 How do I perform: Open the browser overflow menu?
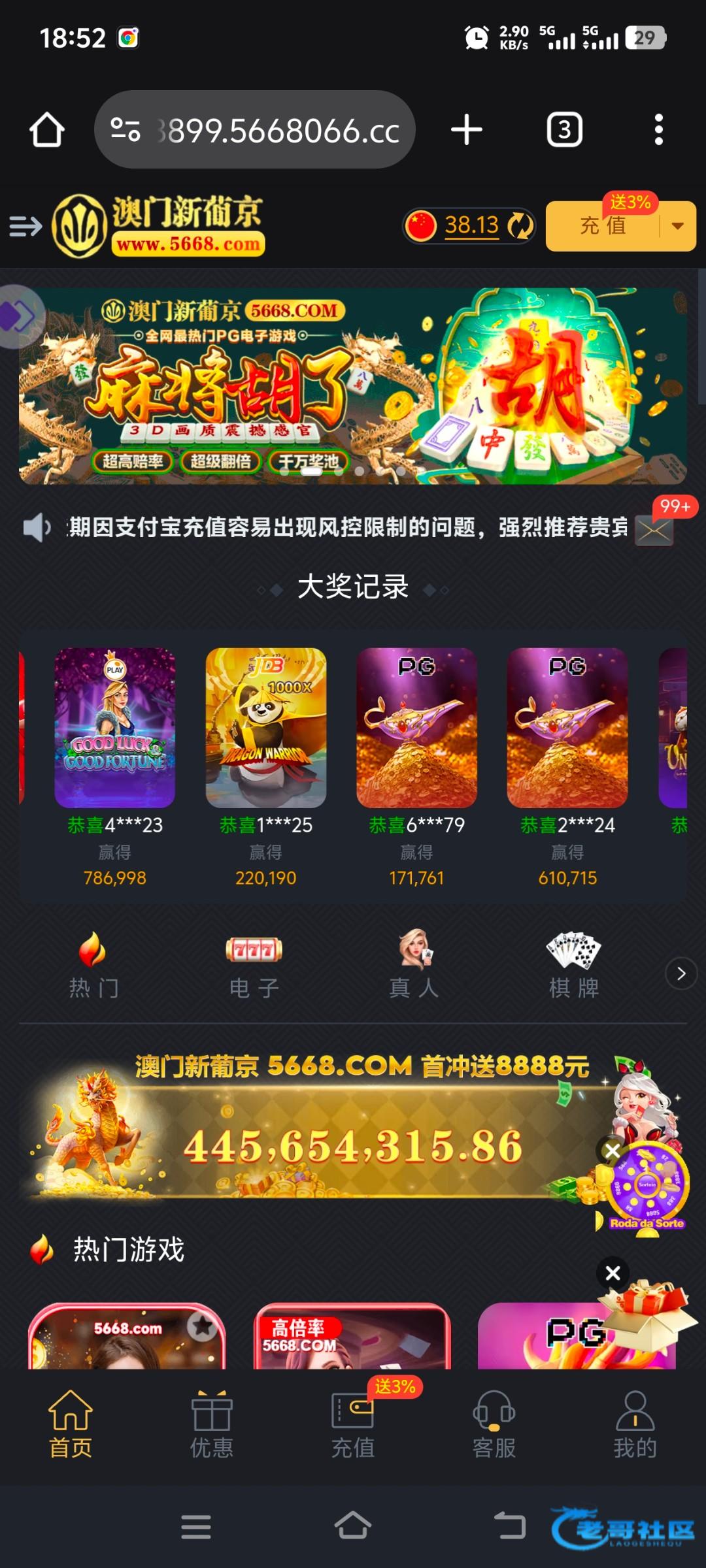(x=658, y=129)
